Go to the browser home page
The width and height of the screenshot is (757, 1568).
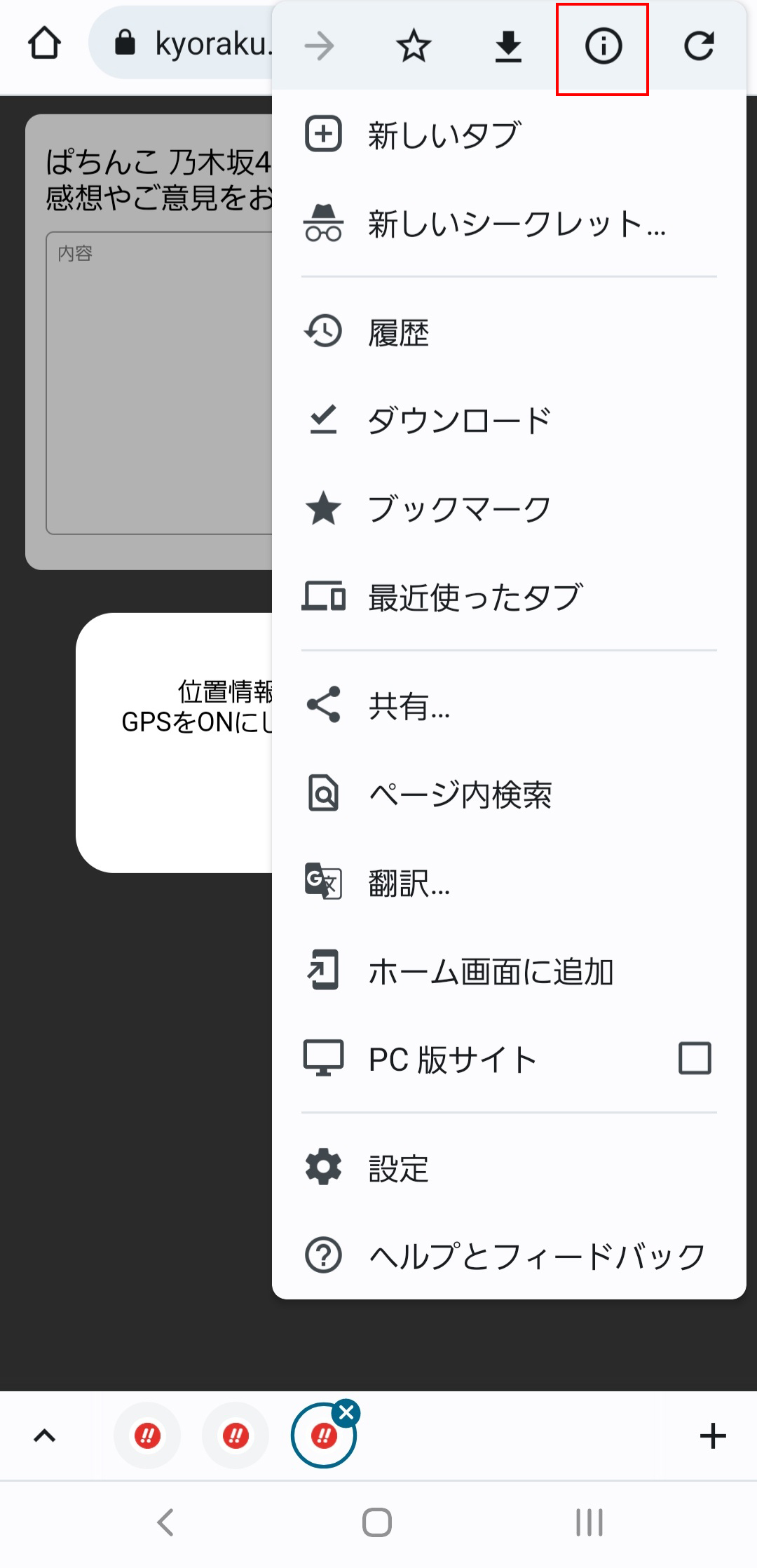[x=44, y=43]
